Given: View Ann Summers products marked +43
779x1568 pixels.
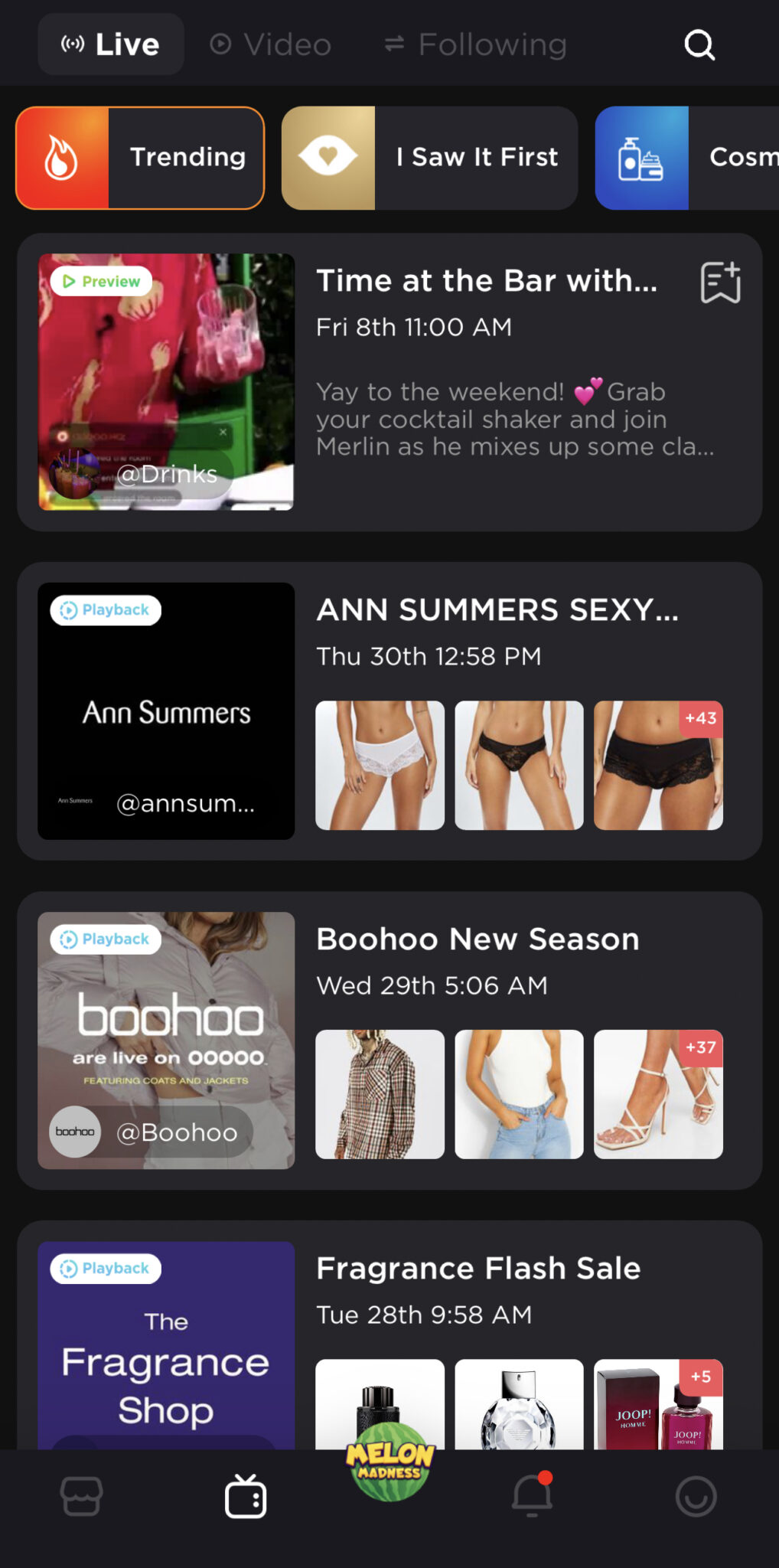Looking at the screenshot, I should pyautogui.click(x=658, y=766).
